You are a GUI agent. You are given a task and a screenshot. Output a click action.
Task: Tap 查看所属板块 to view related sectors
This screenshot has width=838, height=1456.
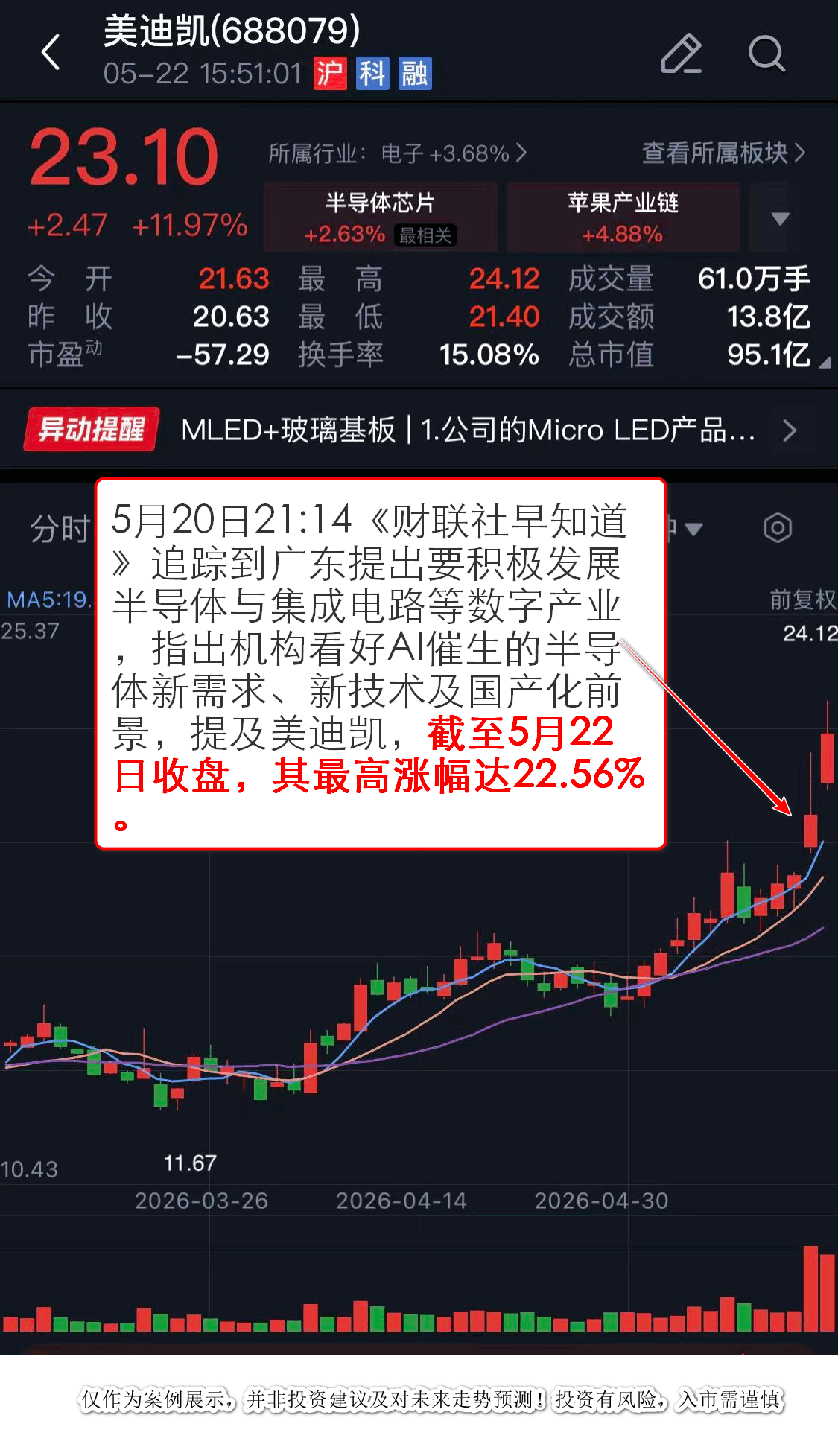[723, 153]
